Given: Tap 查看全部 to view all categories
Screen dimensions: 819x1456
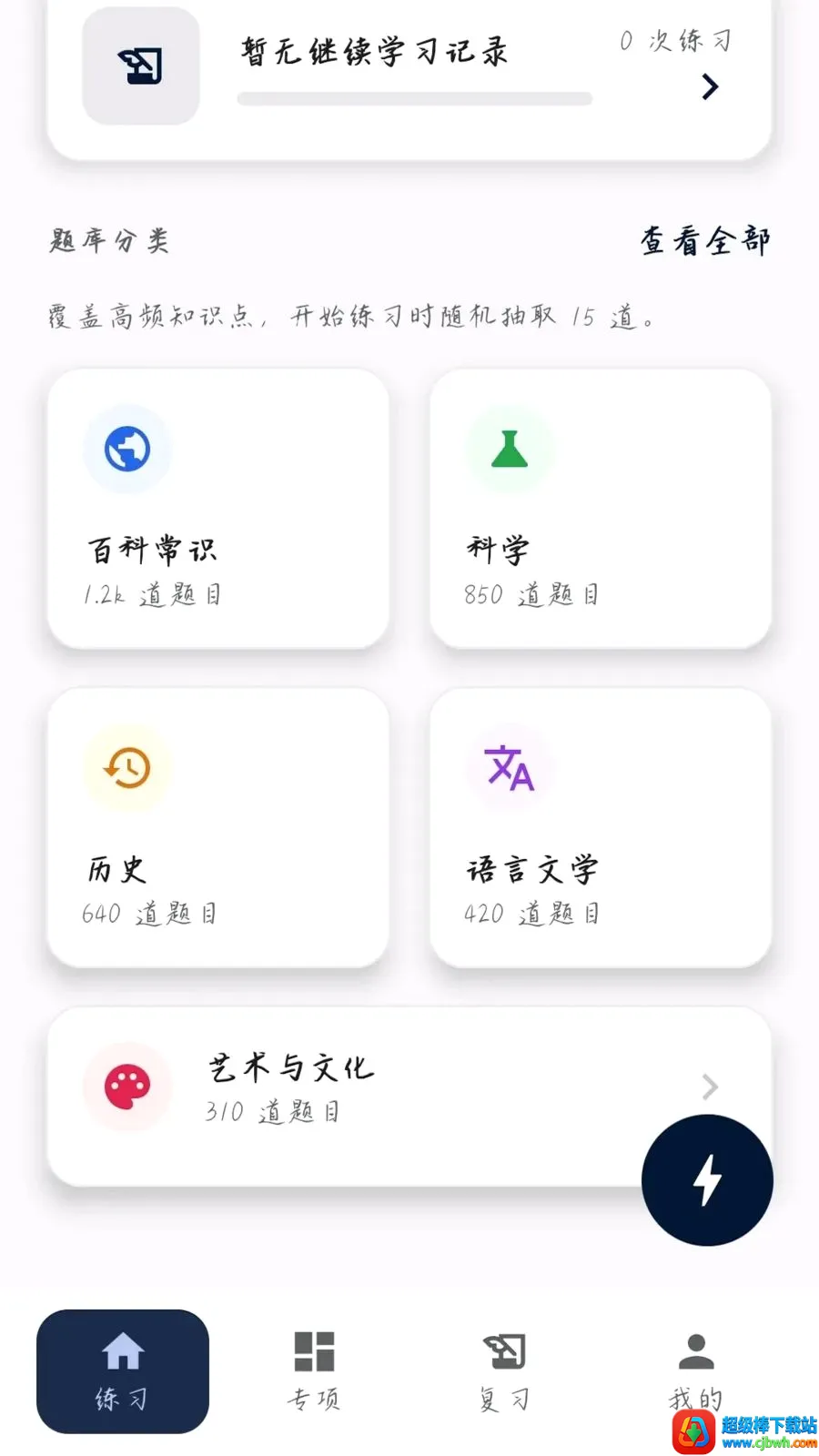Looking at the screenshot, I should [x=705, y=240].
